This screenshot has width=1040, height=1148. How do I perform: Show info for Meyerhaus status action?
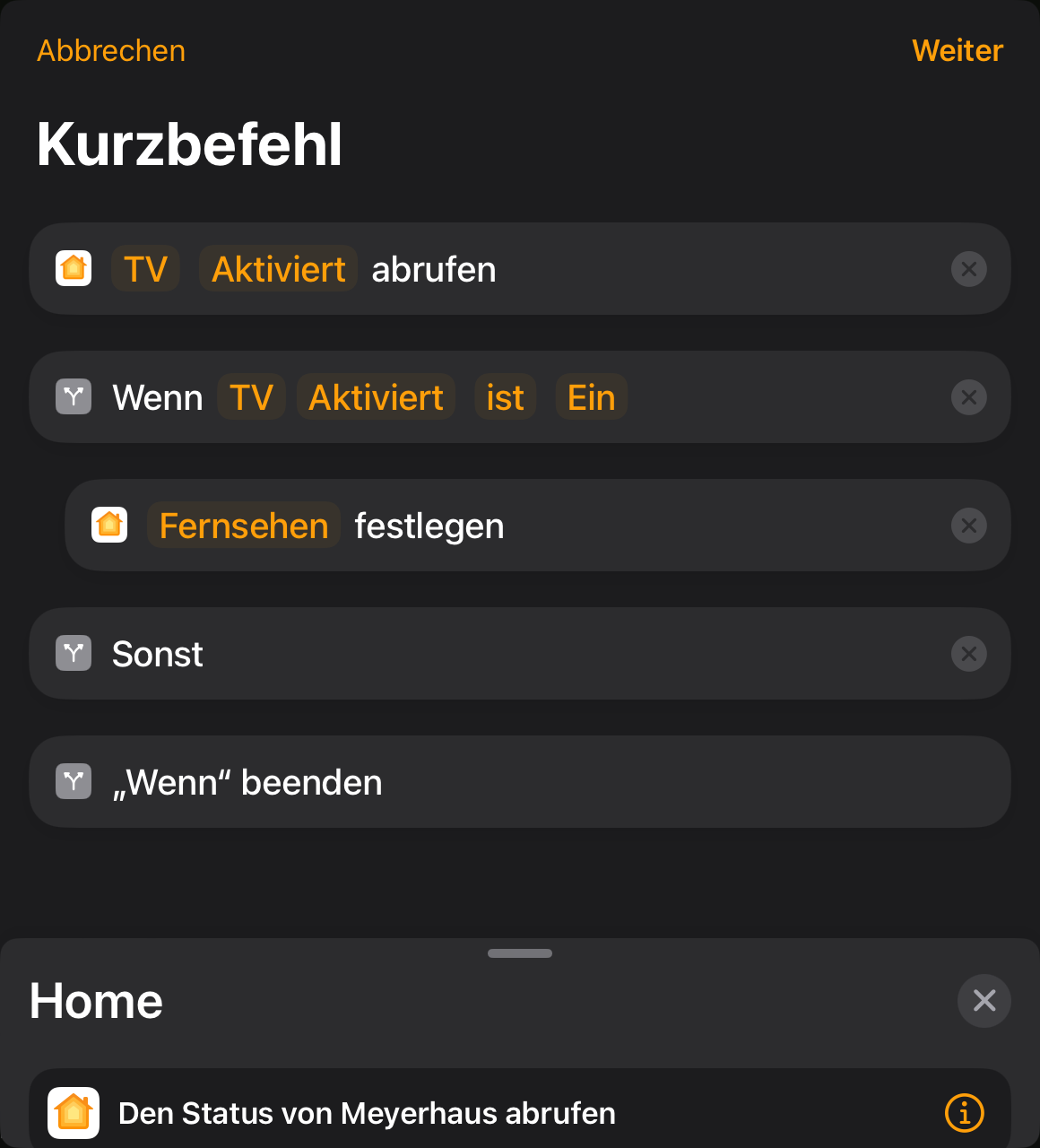click(964, 1113)
